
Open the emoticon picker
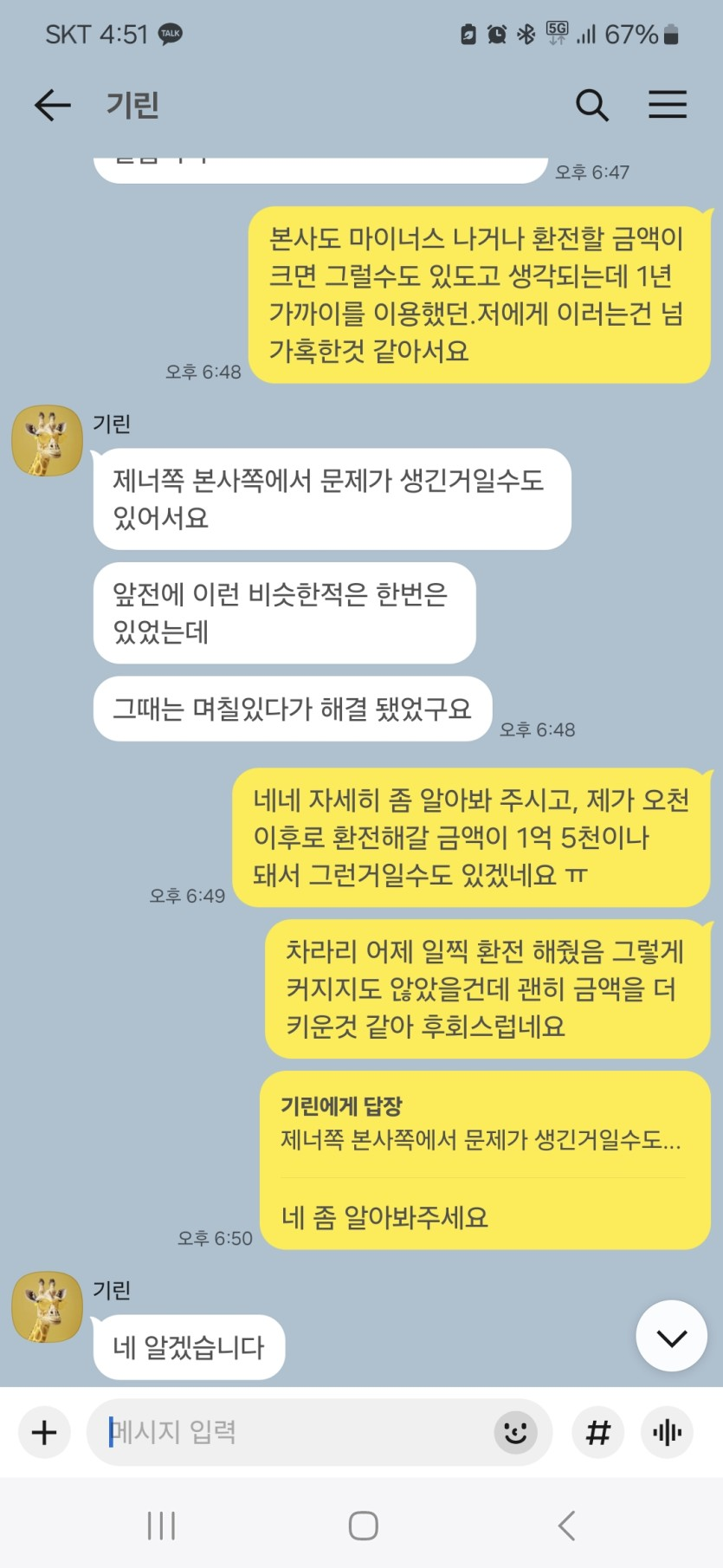[x=515, y=1432]
